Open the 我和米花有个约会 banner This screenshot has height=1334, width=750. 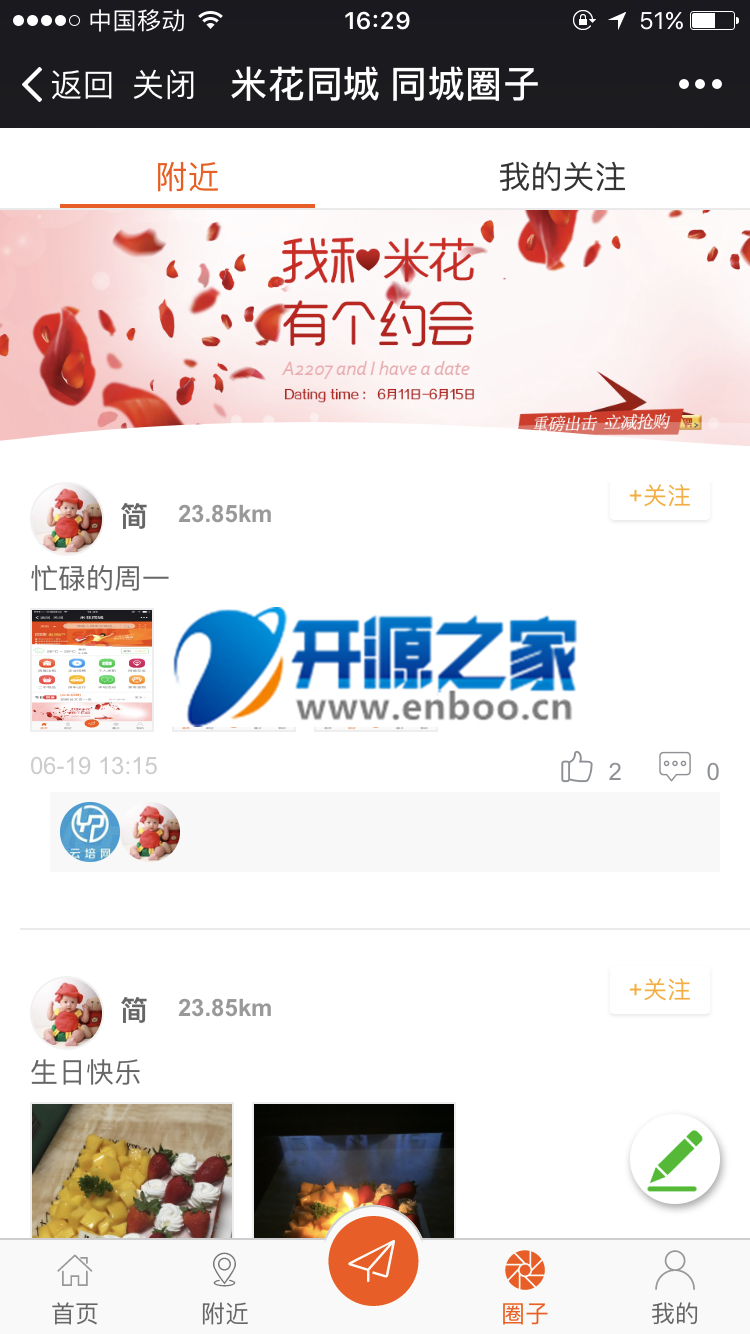click(x=375, y=325)
